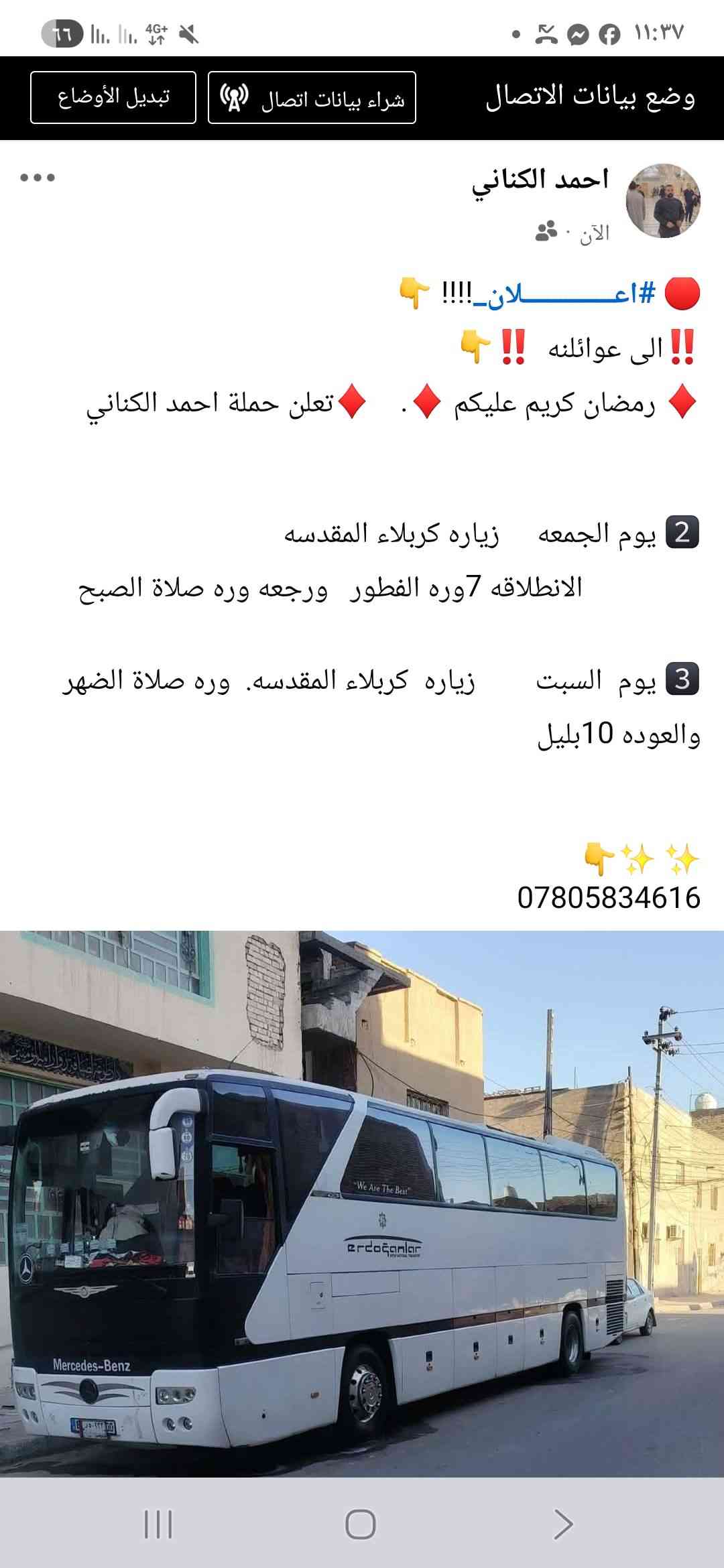Open the post's three-dot options menu
Screen dimensions: 724x1568
click(x=38, y=178)
